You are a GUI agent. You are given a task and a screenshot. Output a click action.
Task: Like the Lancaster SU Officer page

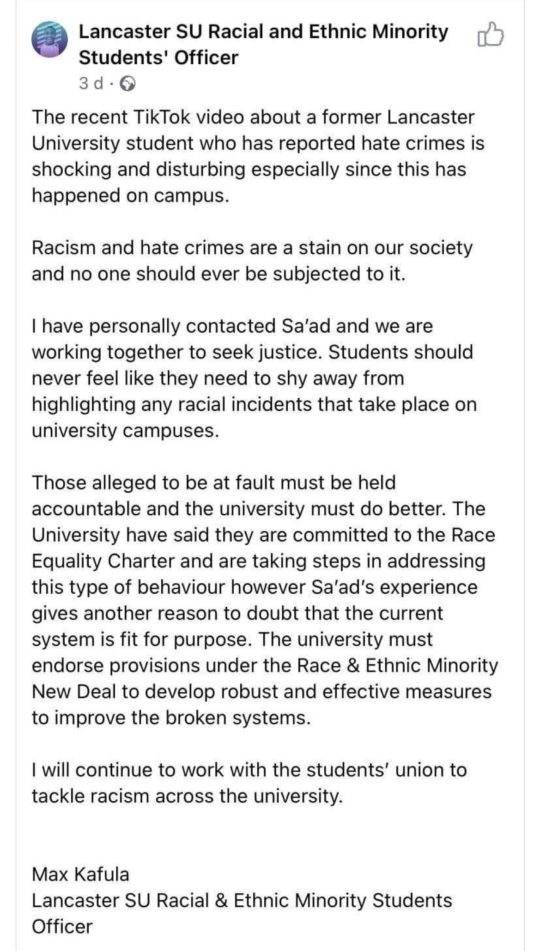[x=490, y=37]
